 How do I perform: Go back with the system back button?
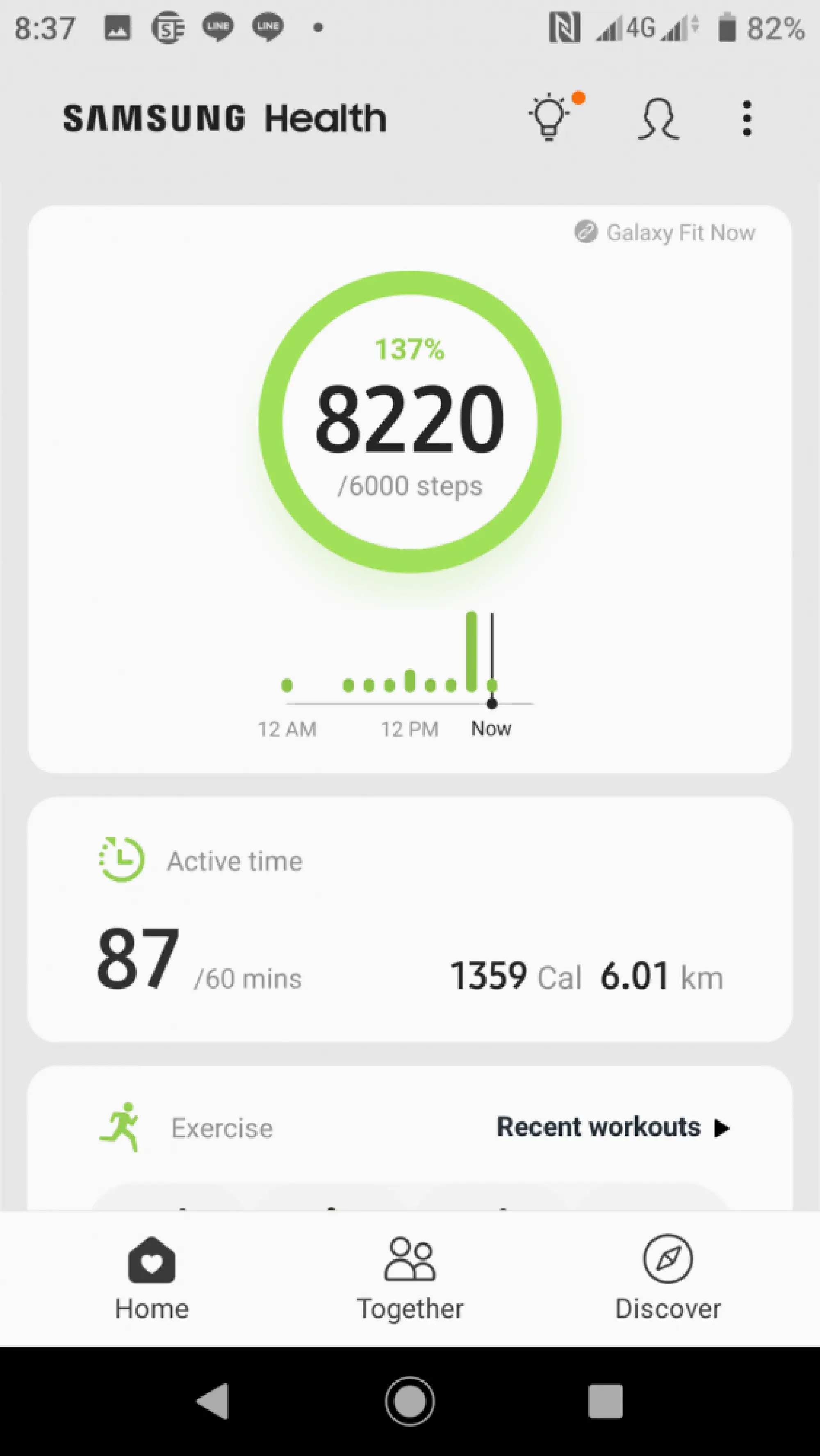213,1401
